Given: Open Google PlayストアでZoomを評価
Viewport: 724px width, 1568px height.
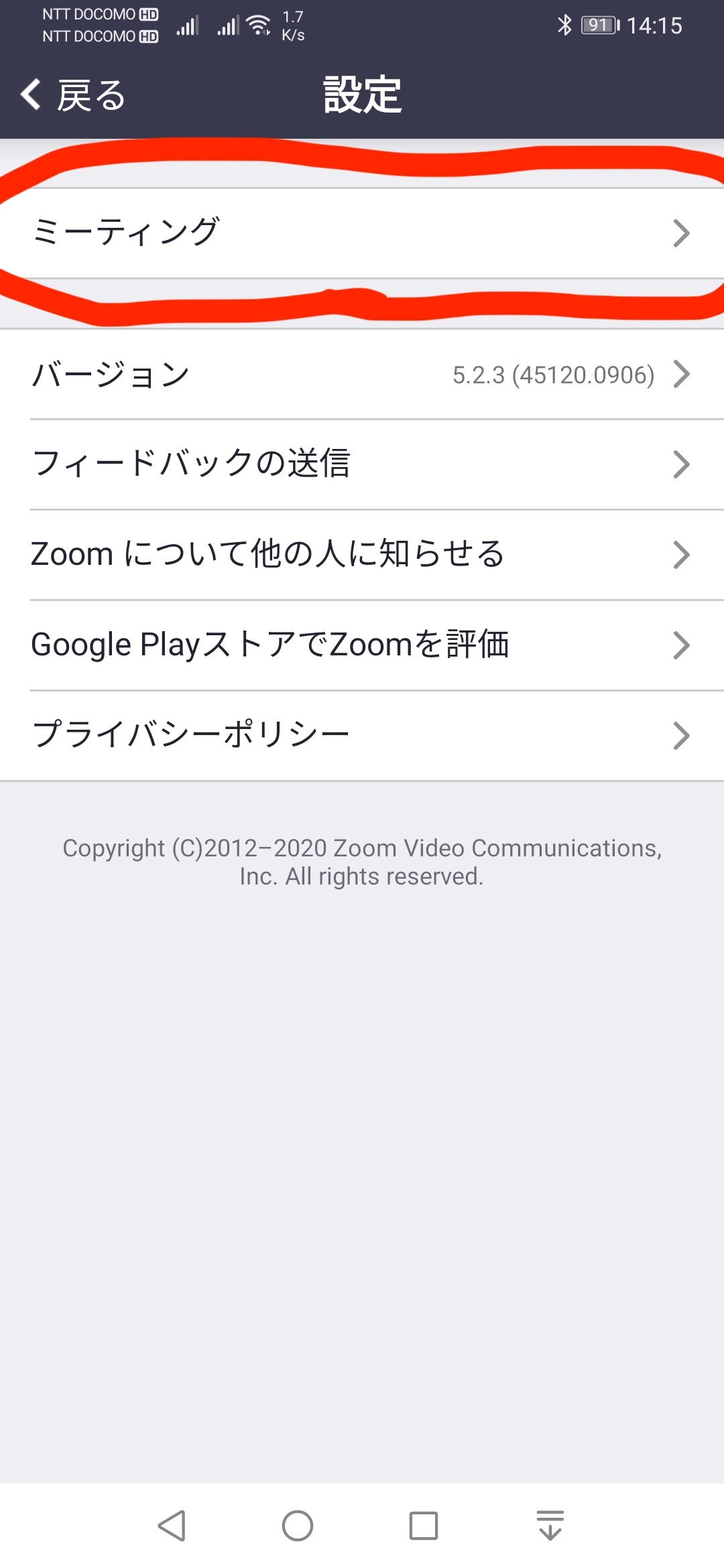Looking at the screenshot, I should pos(362,645).
